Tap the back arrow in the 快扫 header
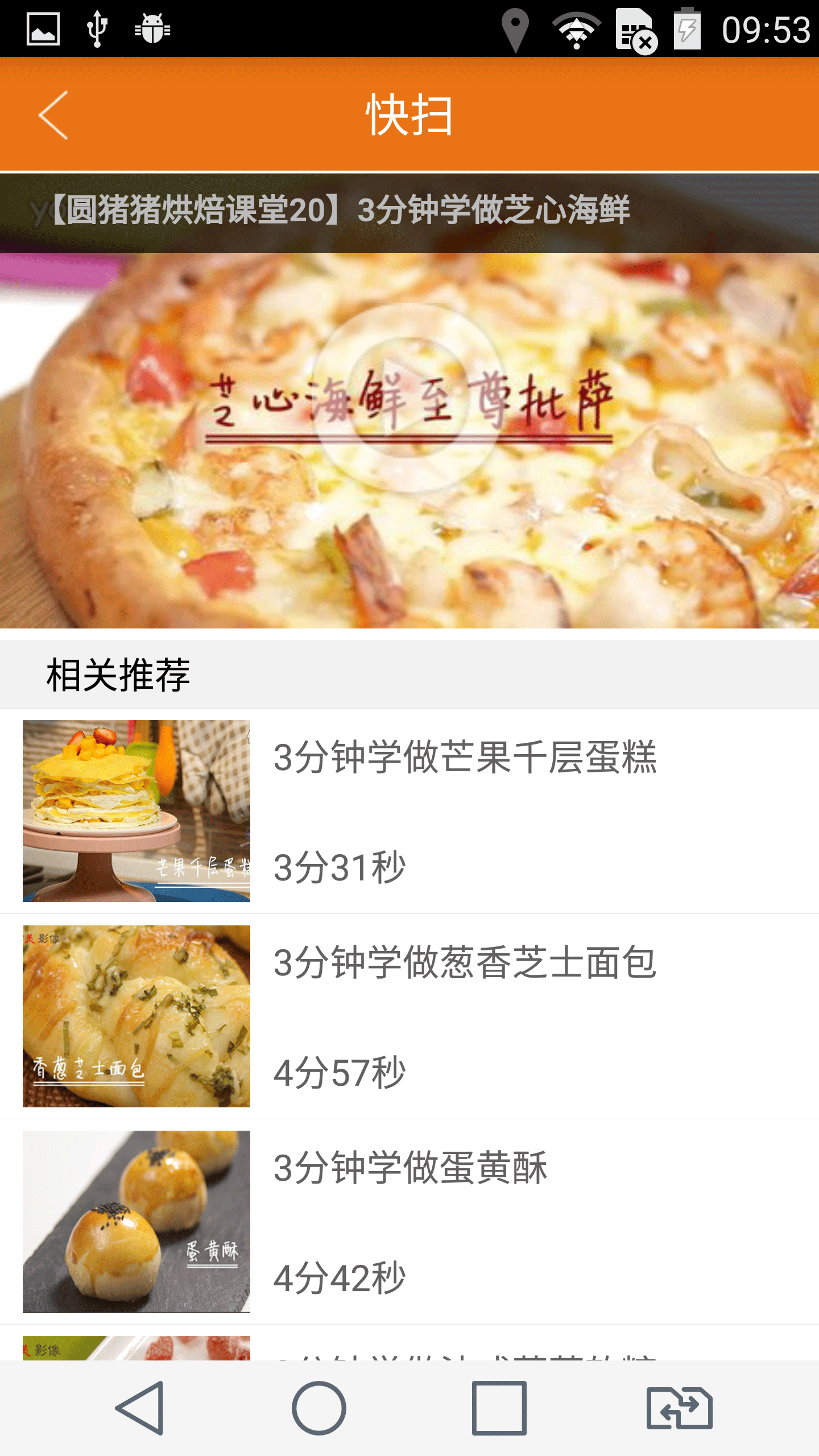Screen dimensions: 819x1456 click(x=53, y=115)
